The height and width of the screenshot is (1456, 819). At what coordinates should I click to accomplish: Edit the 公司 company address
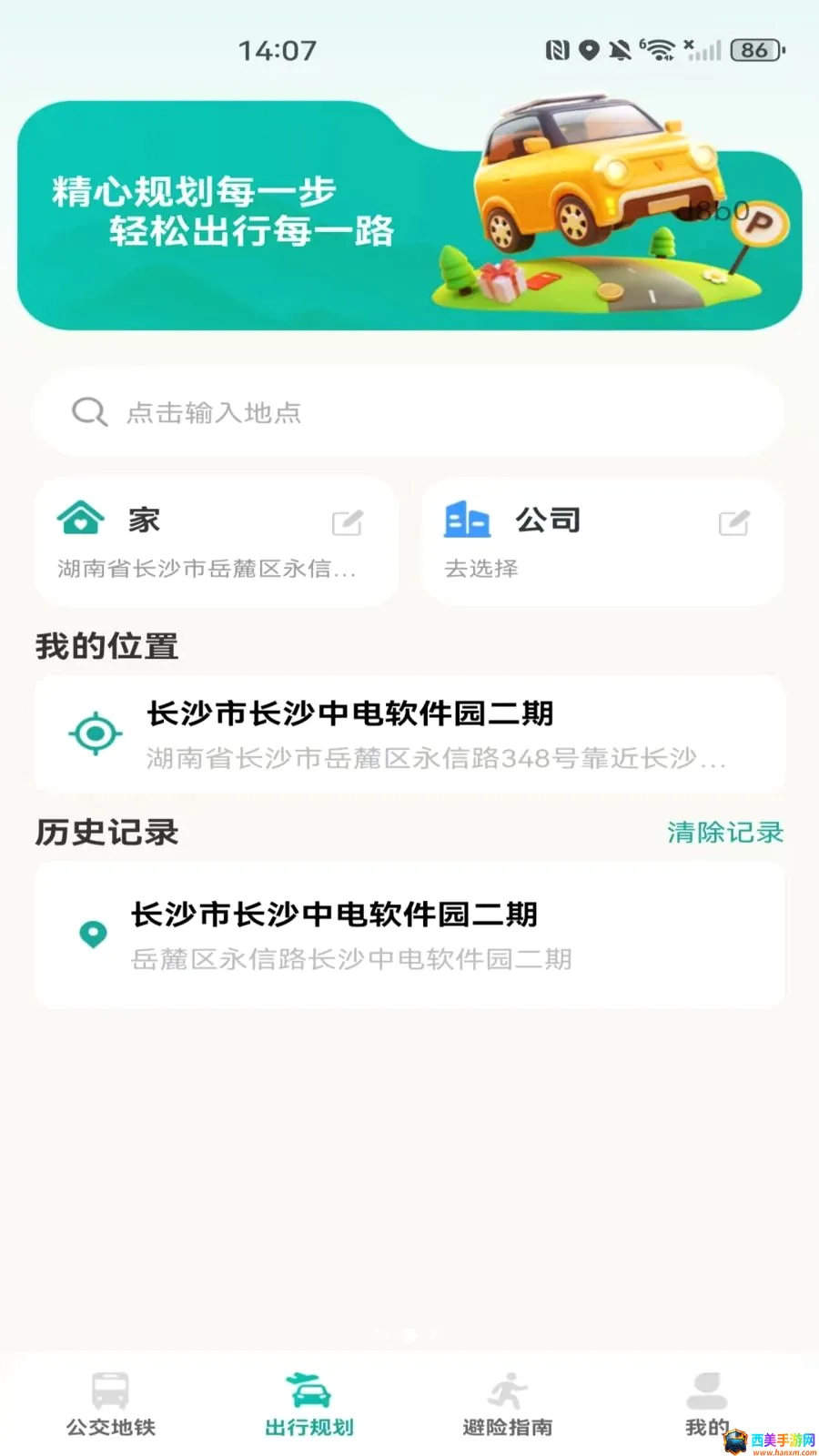point(733,522)
